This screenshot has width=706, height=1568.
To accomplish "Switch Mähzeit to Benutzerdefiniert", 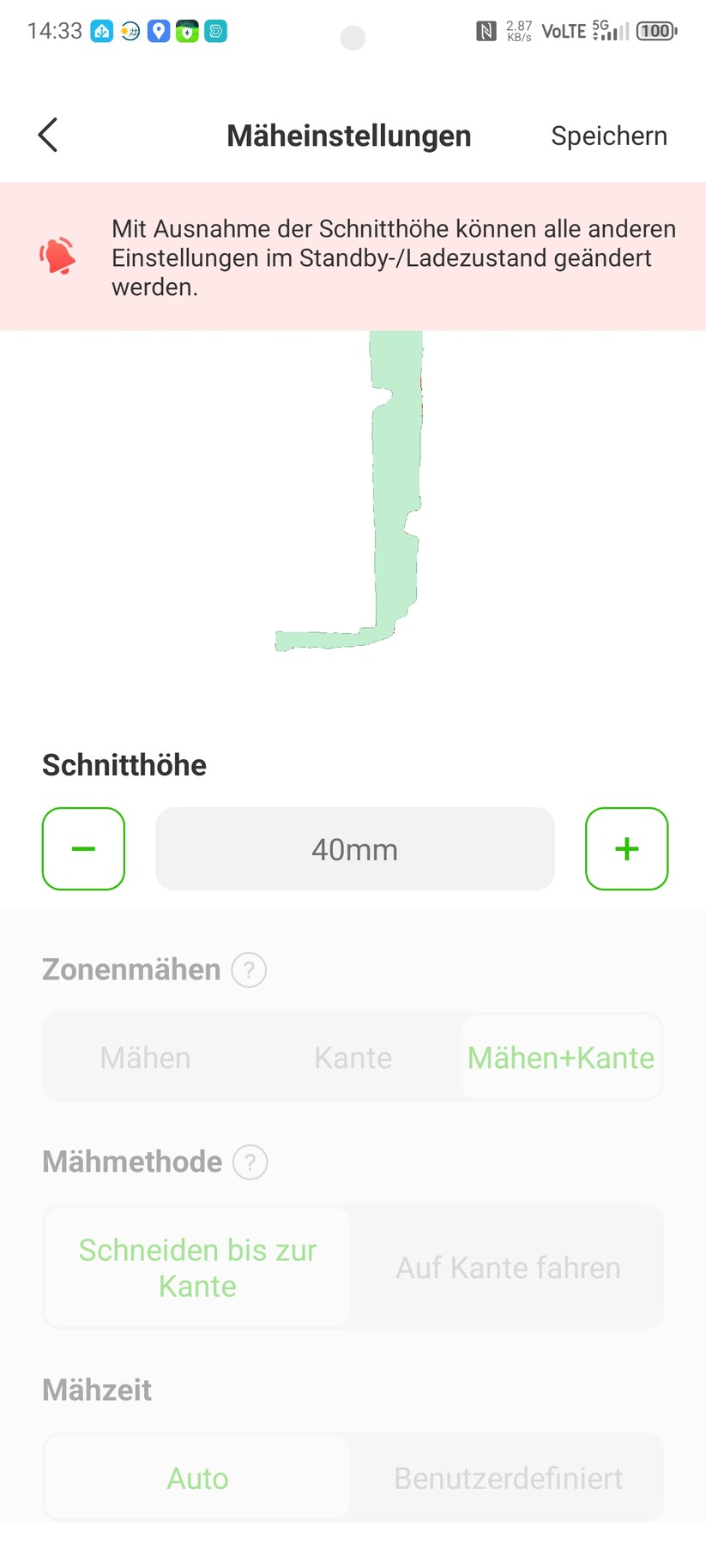I will [x=508, y=1478].
